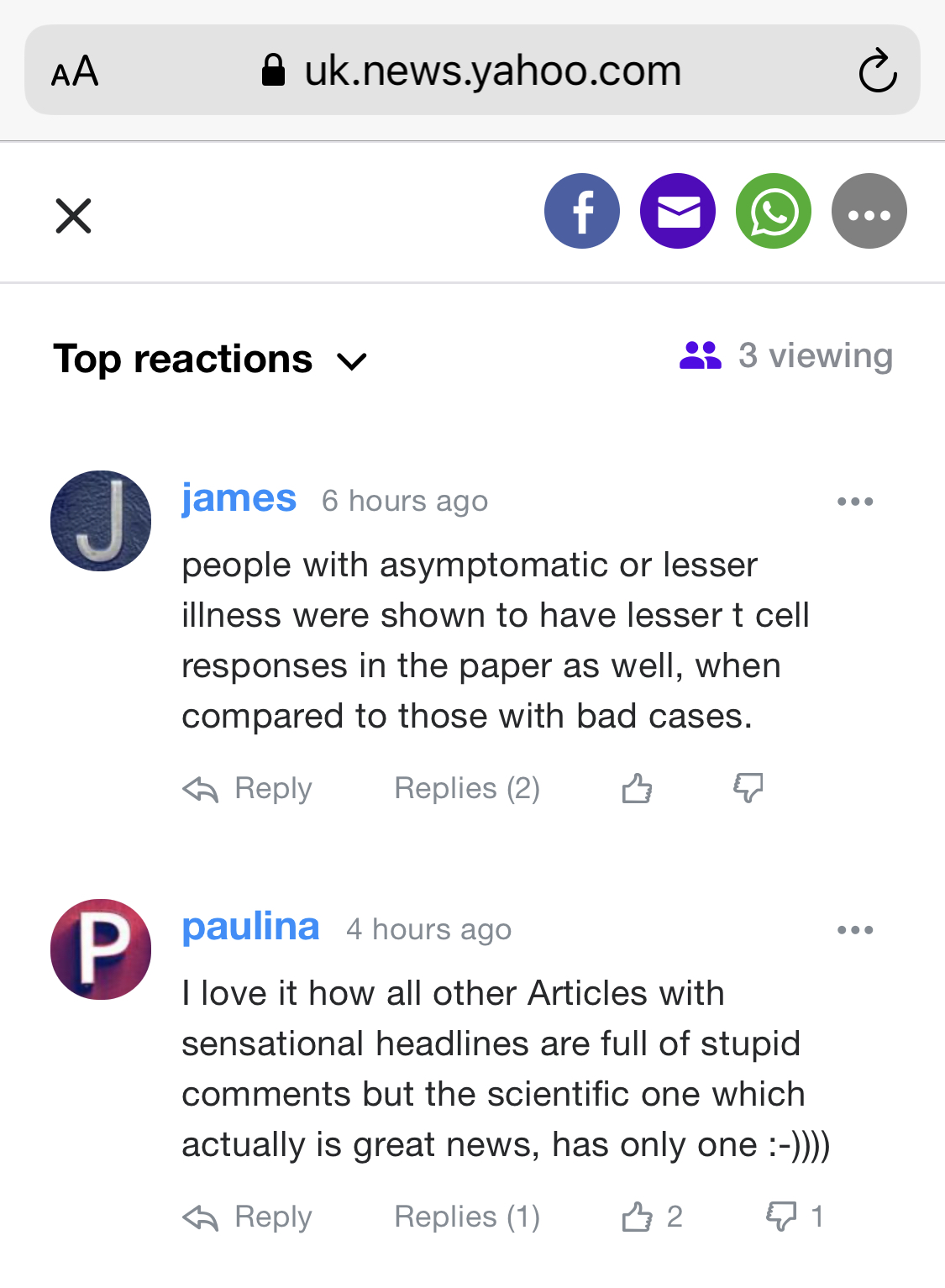Share via Facebook

click(x=581, y=211)
